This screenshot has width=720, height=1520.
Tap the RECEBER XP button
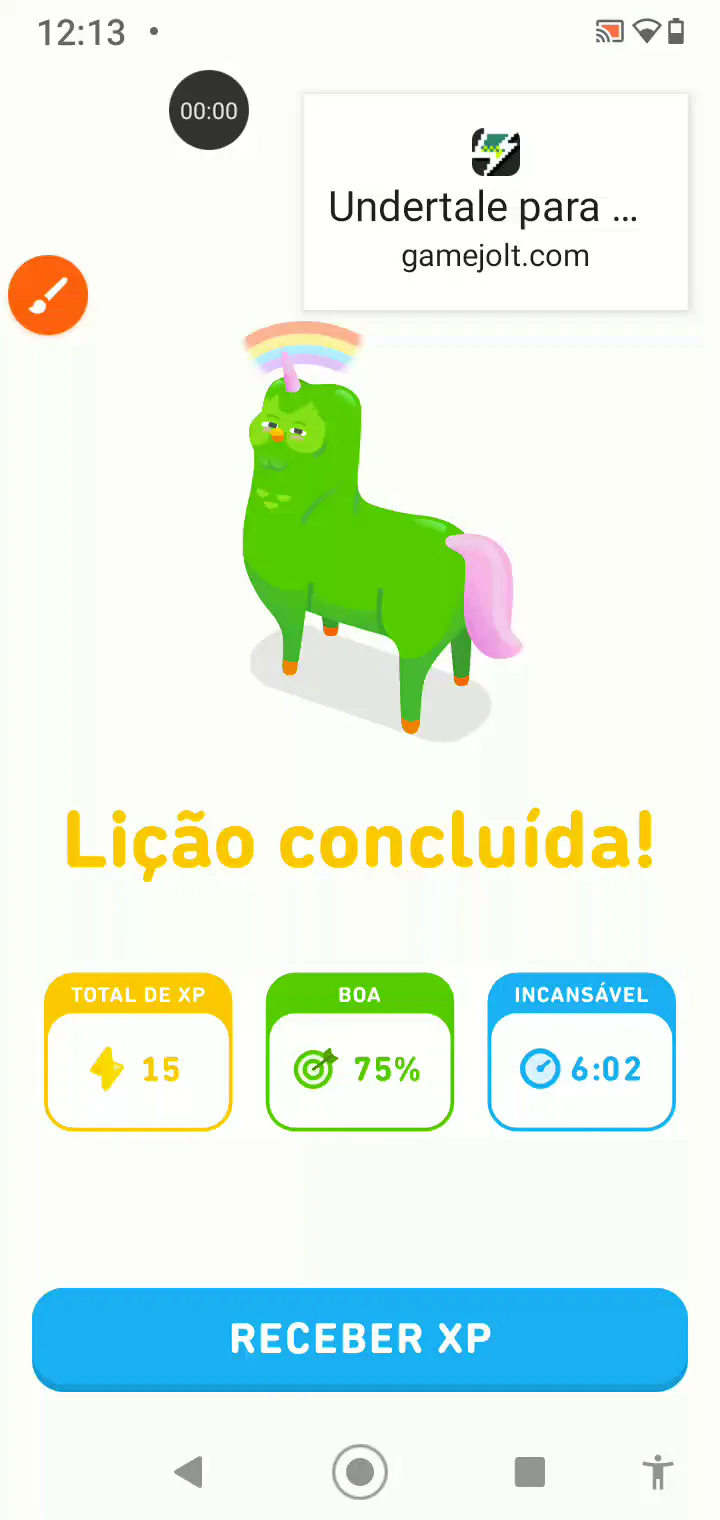click(x=360, y=1338)
